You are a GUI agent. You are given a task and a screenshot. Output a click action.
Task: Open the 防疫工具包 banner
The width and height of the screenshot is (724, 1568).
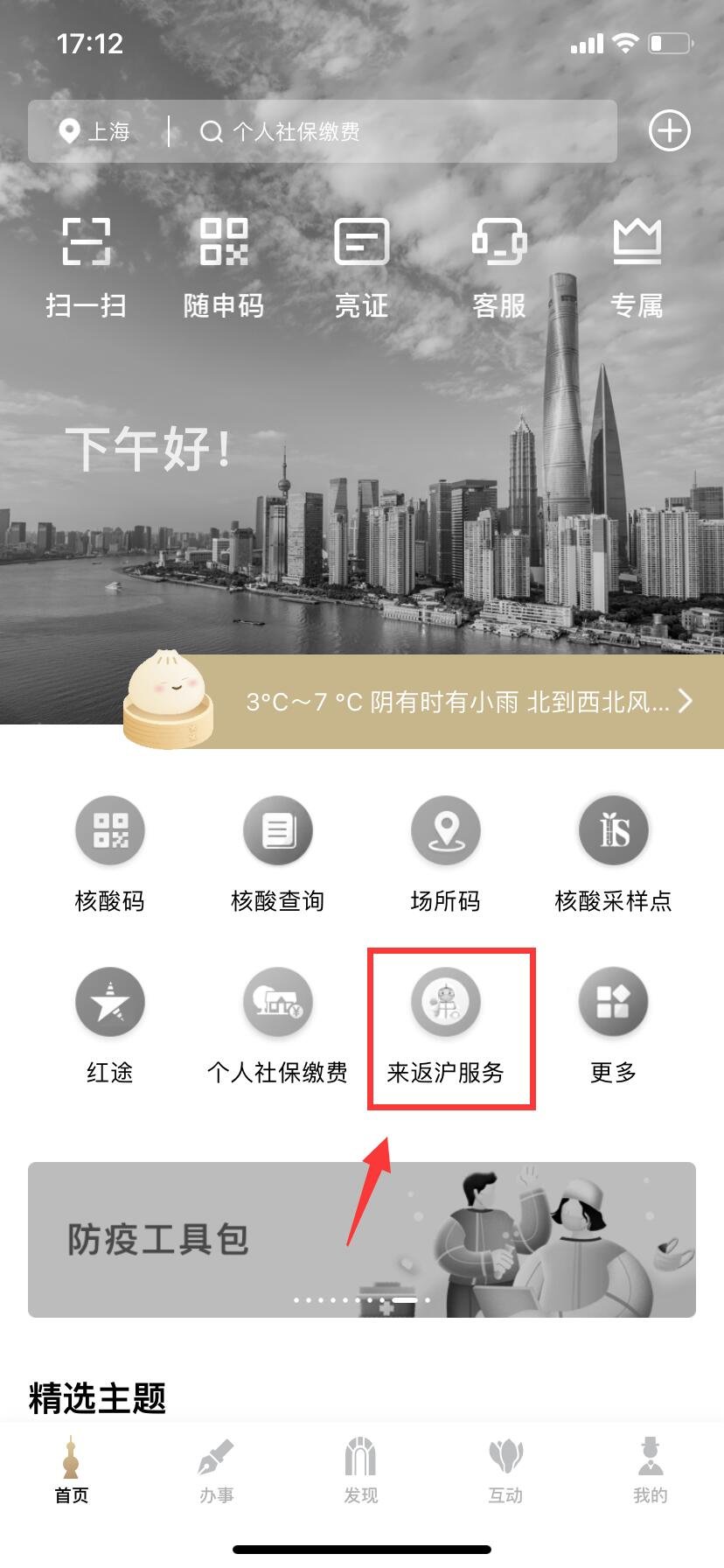[x=361, y=1239]
